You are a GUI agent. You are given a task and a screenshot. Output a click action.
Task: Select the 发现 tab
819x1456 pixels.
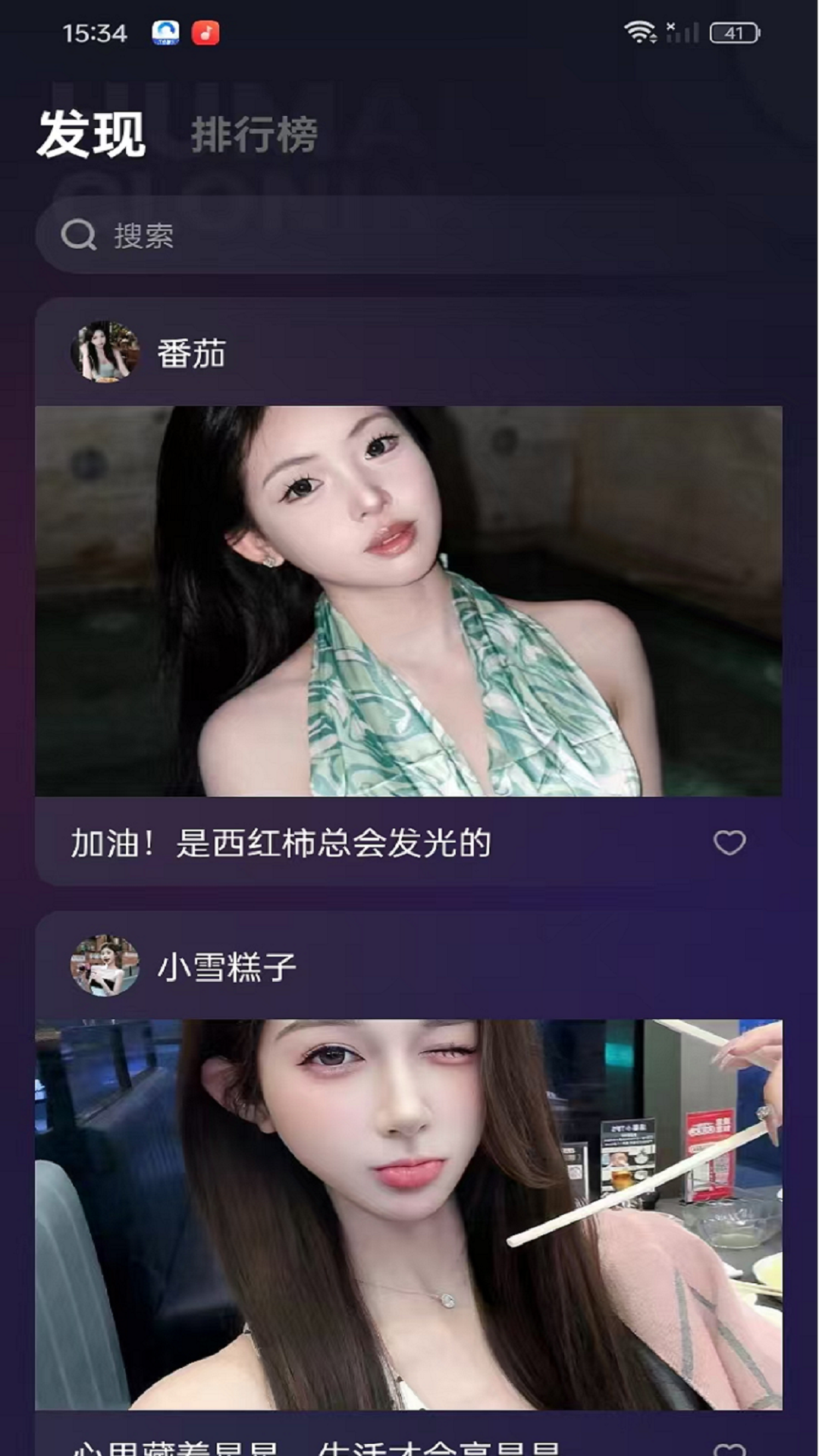[x=91, y=134]
